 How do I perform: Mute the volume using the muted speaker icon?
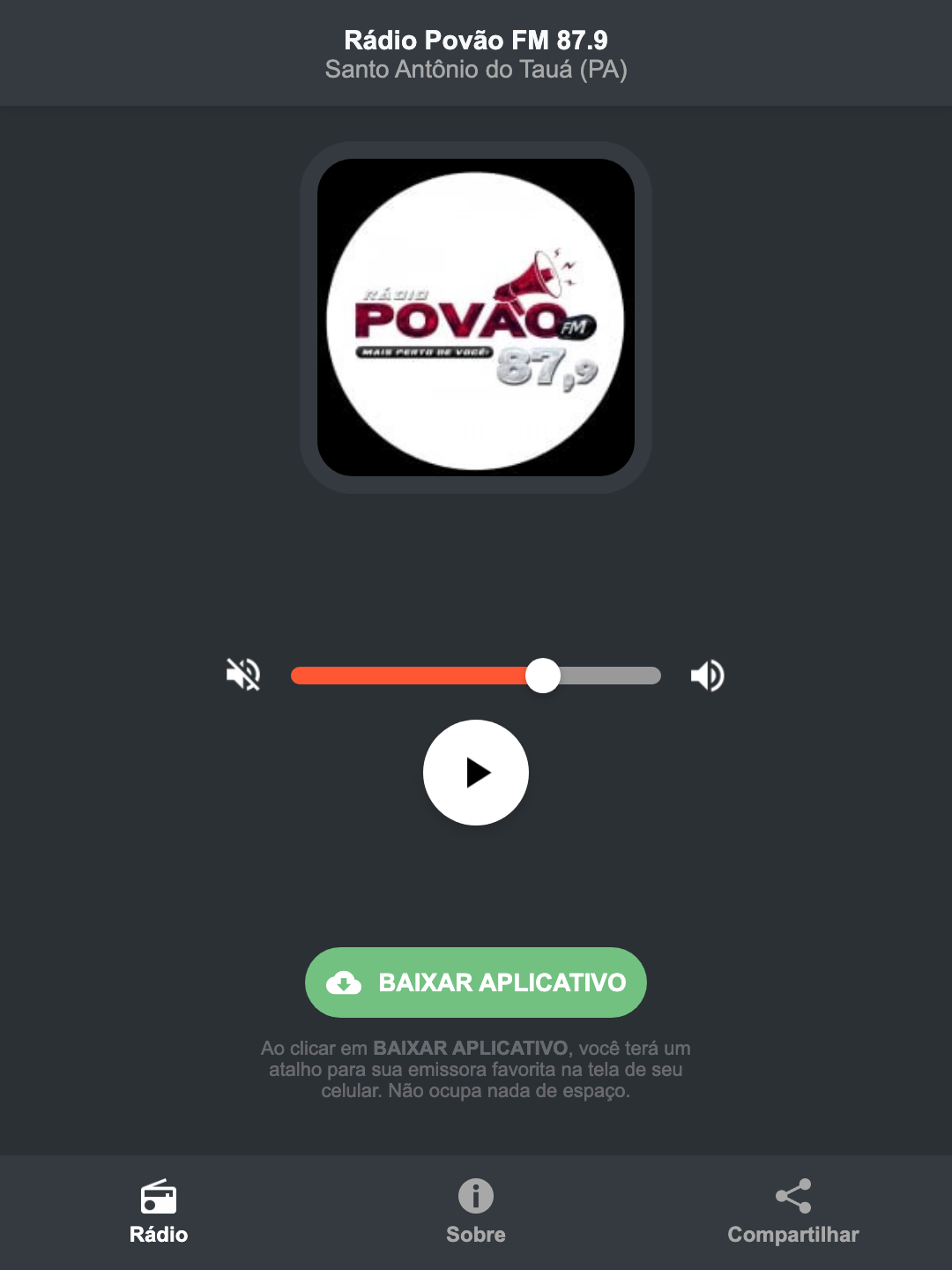pos(243,675)
